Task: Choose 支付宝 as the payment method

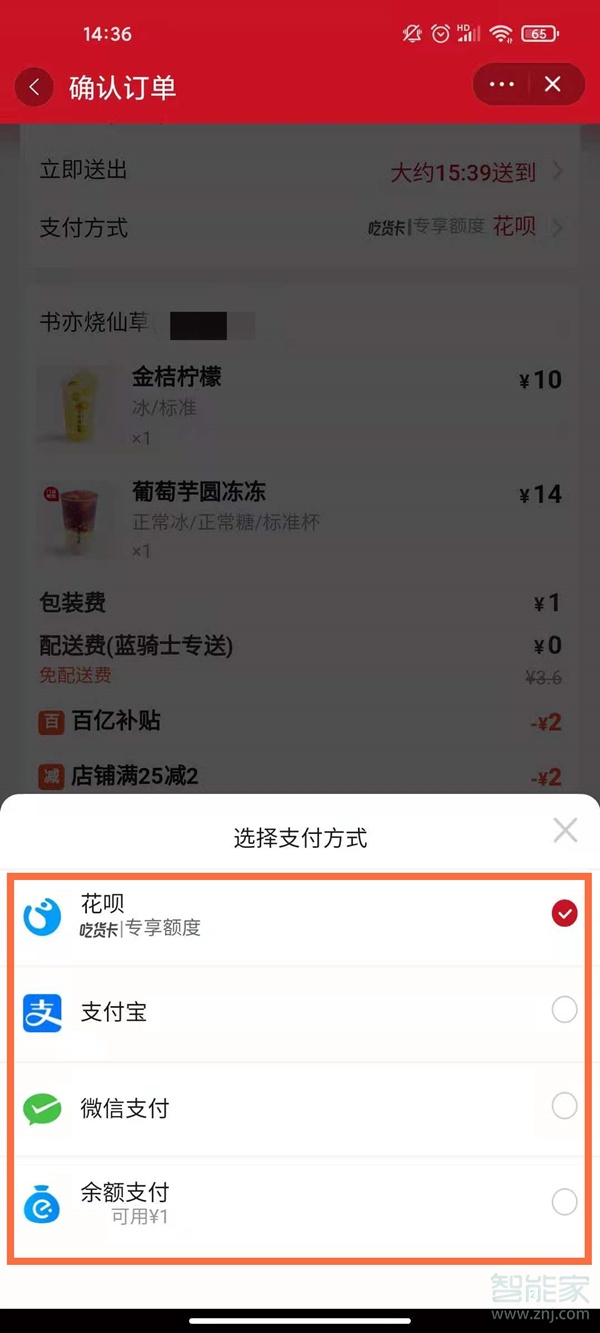Action: 300,1011
